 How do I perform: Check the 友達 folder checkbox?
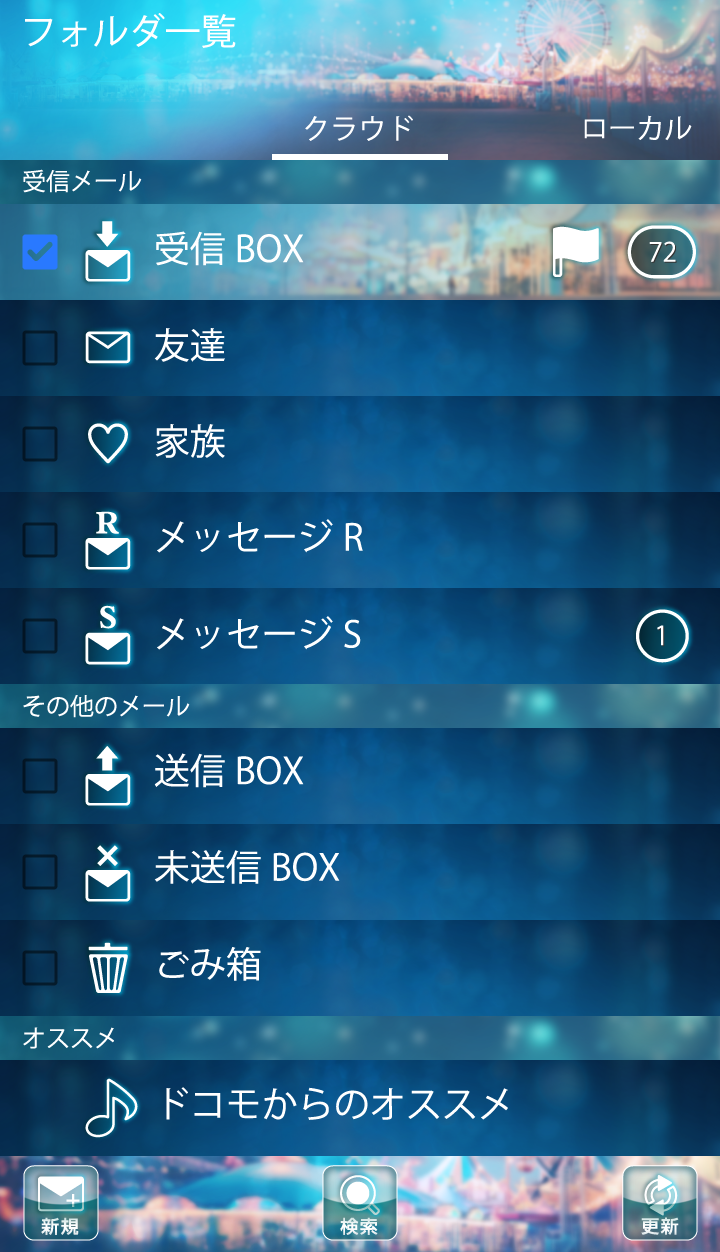tap(40, 348)
